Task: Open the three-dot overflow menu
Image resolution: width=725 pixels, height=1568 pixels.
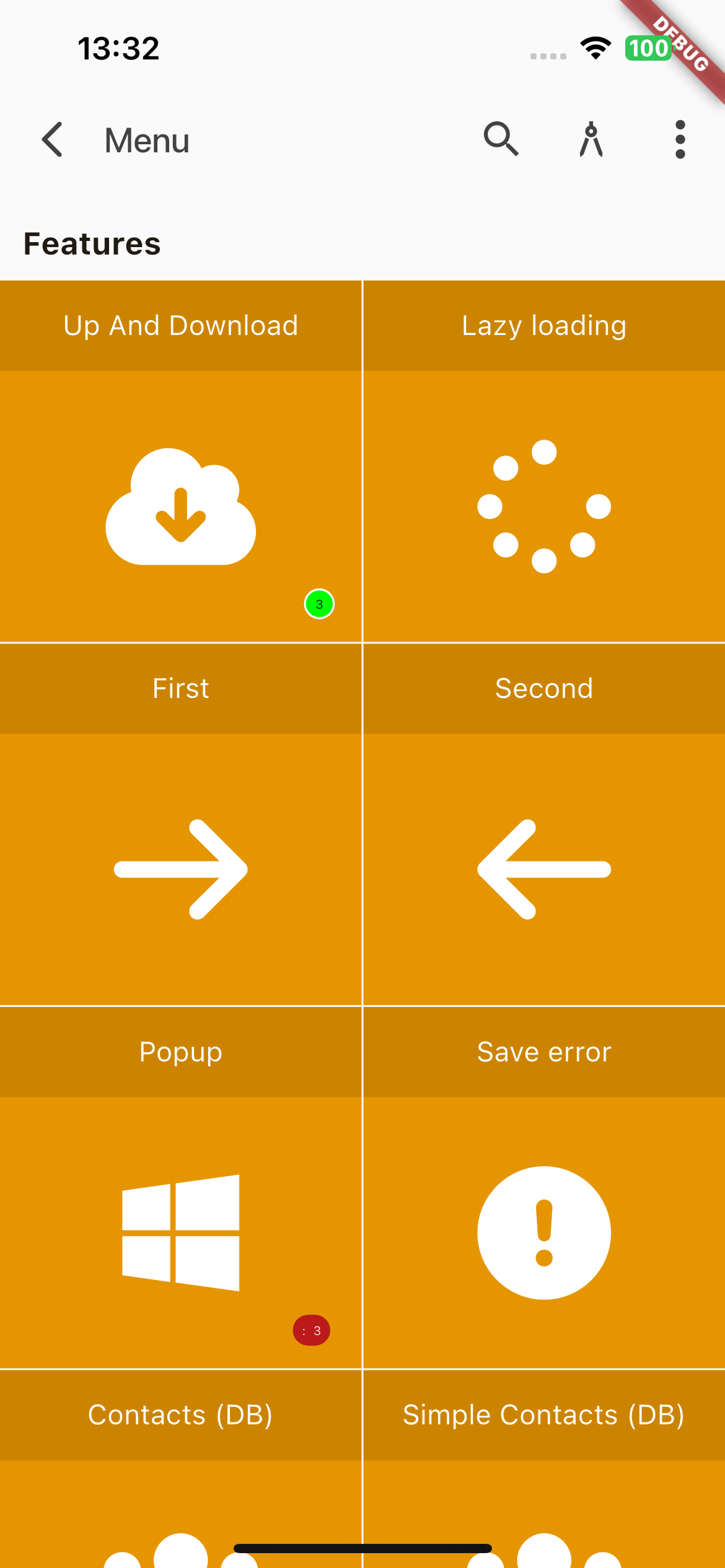Action: [680, 139]
